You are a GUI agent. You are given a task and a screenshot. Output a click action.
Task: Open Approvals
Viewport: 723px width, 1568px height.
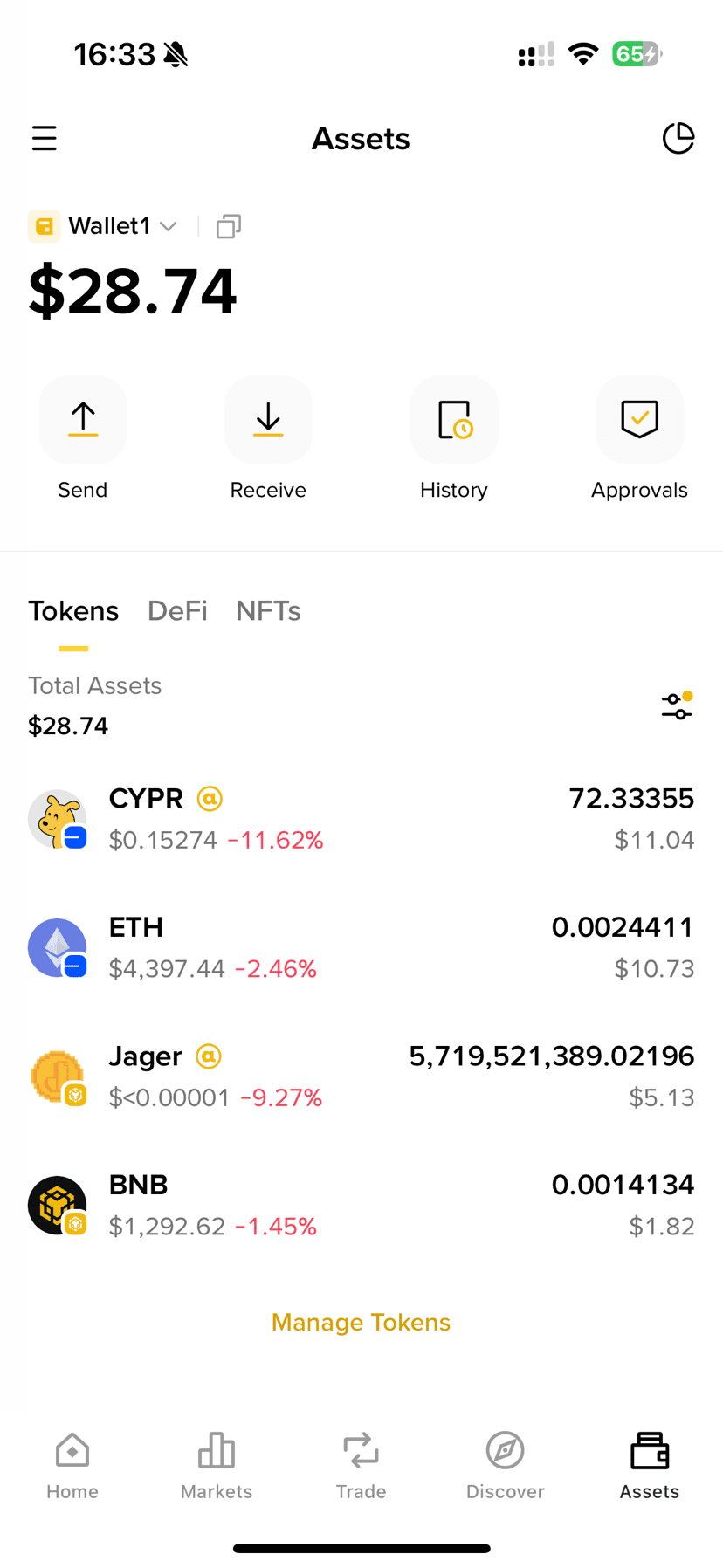639,421
